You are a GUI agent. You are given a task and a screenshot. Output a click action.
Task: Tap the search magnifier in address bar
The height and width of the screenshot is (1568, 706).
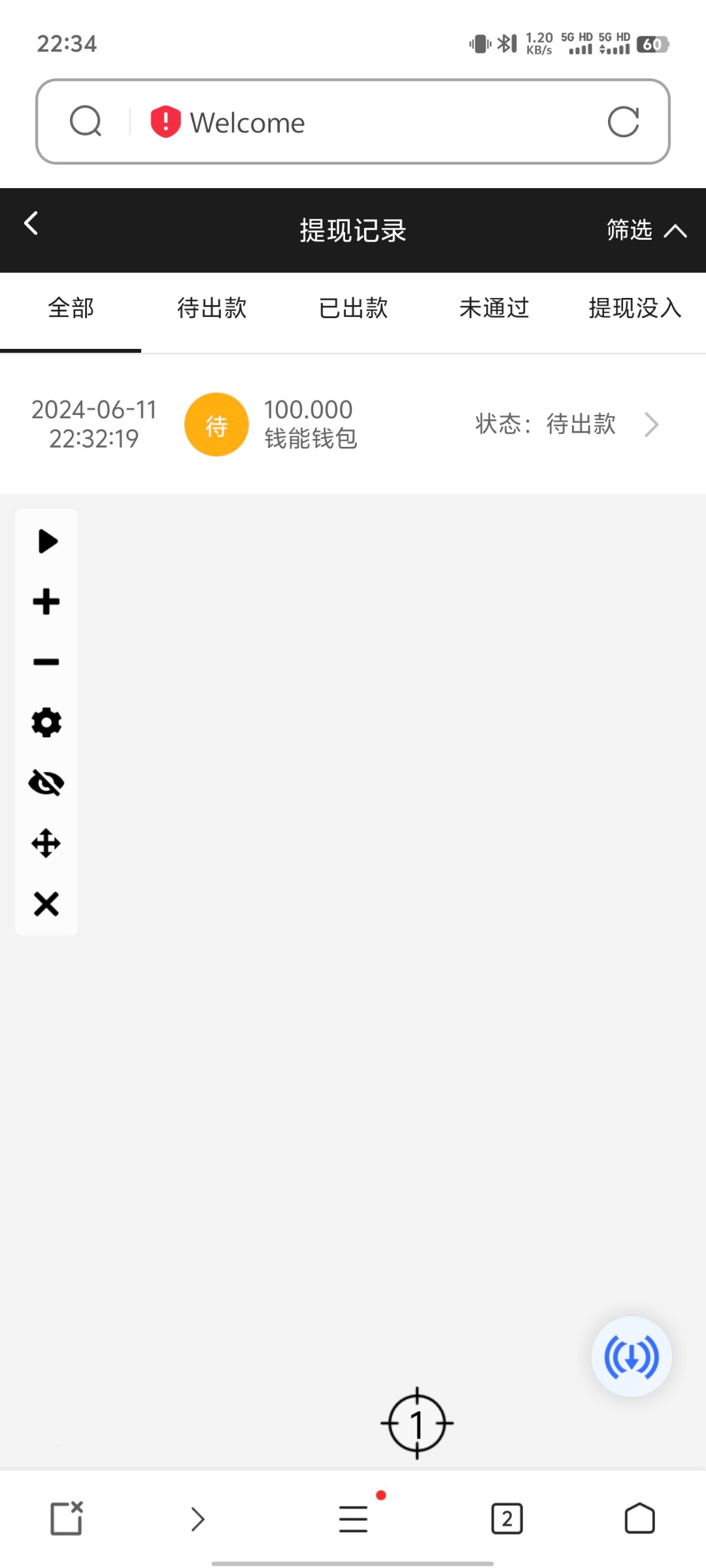(85, 122)
